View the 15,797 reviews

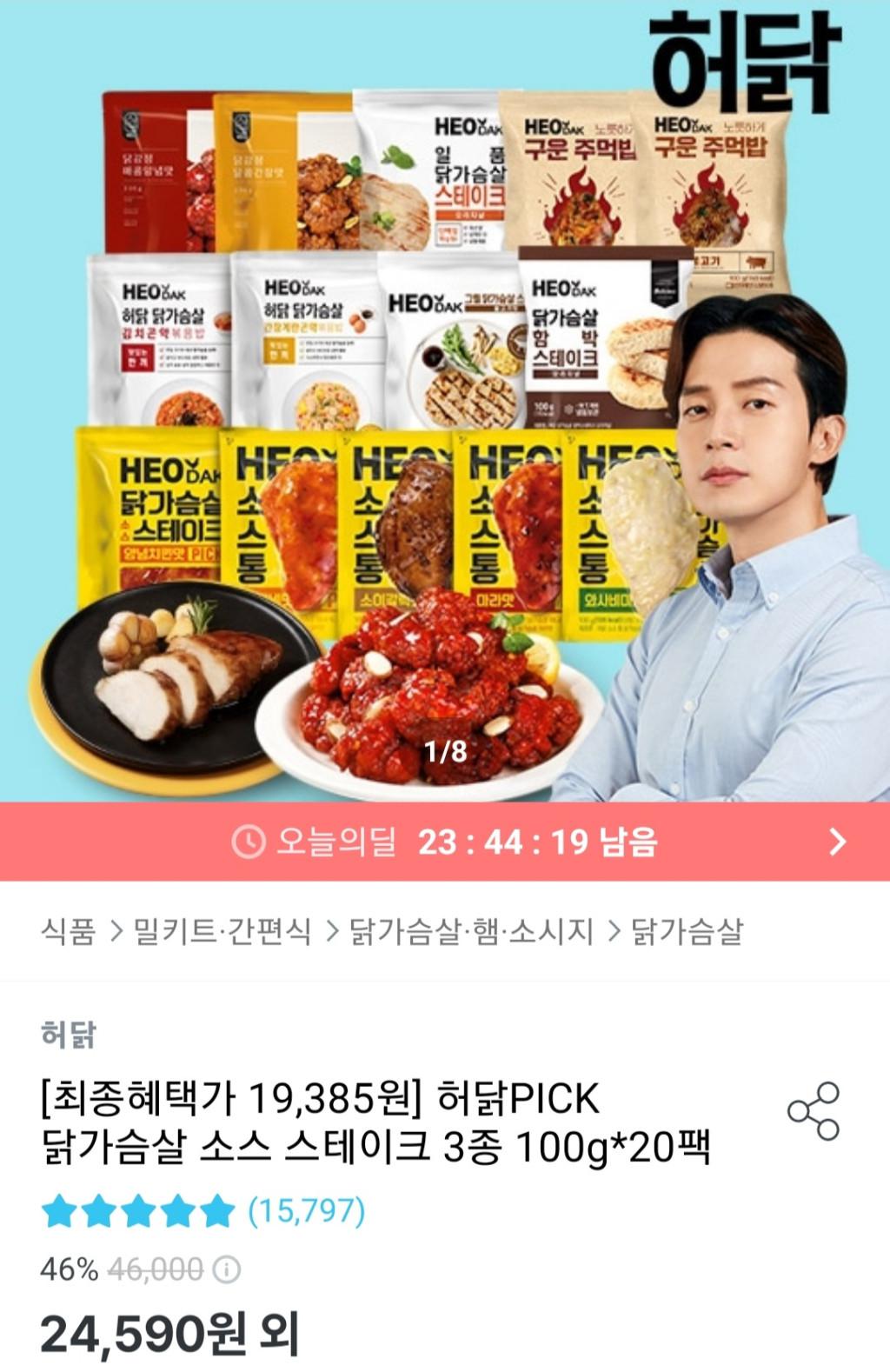[x=306, y=1210]
